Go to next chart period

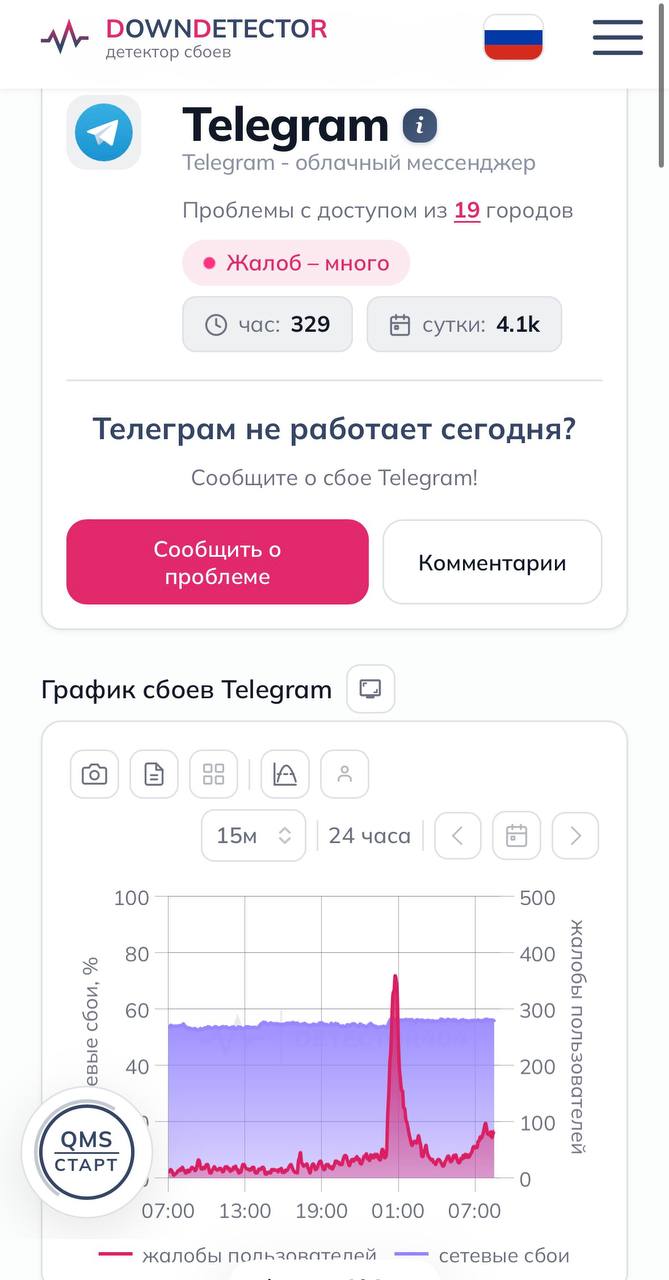click(x=575, y=836)
